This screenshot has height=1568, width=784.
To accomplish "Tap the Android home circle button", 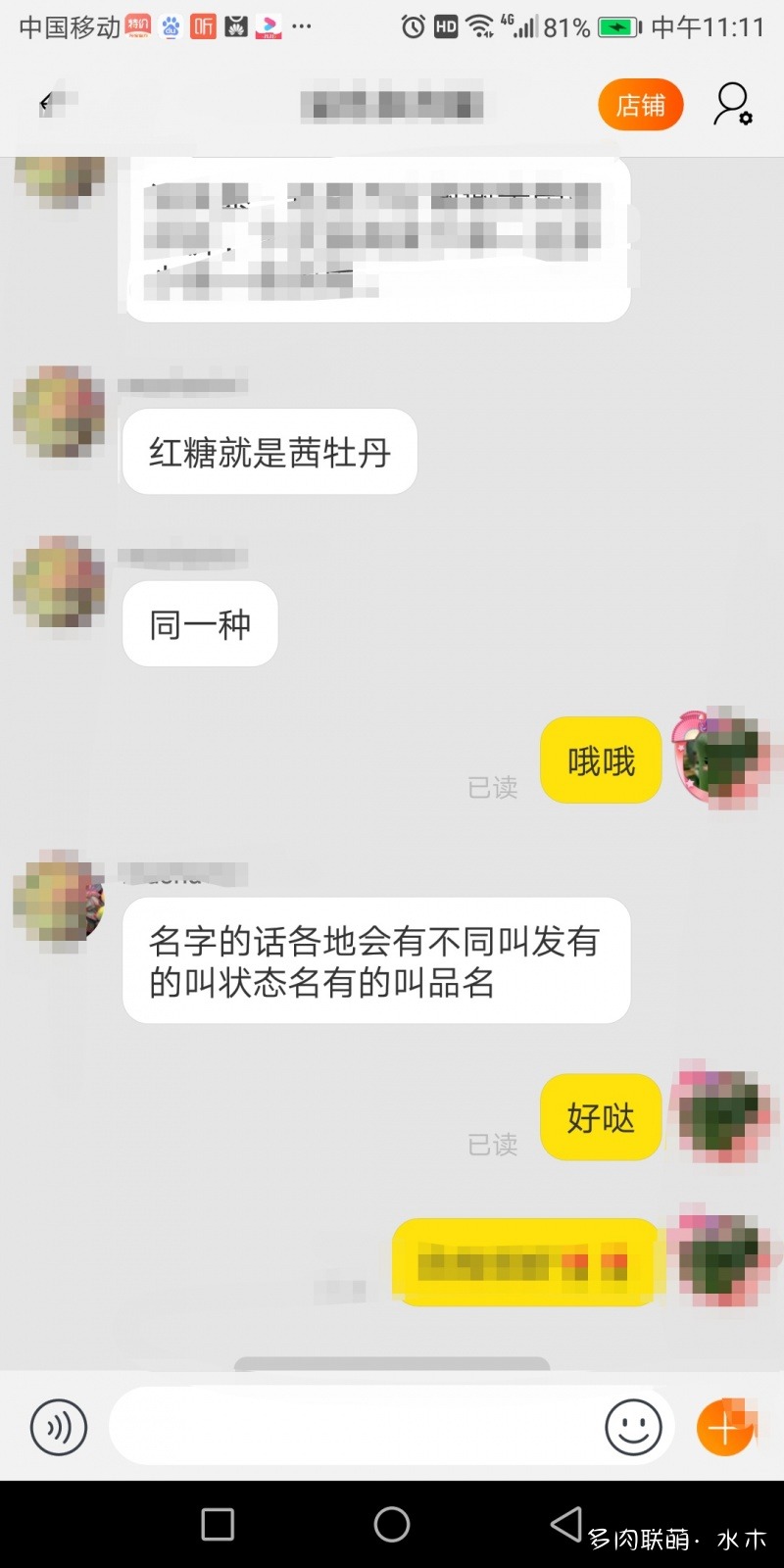I will coord(392,1525).
